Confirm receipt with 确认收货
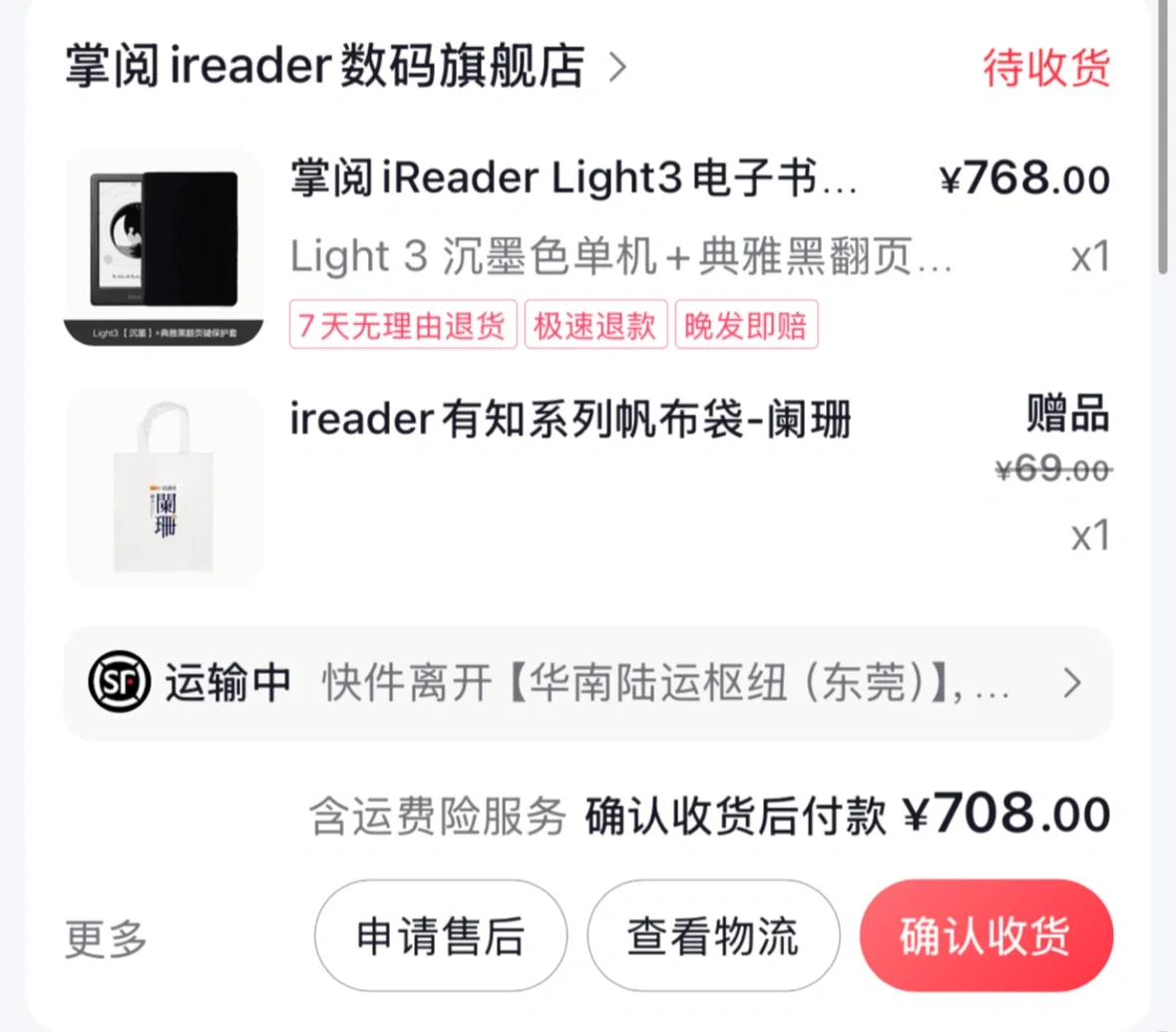 pyautogui.click(x=985, y=936)
